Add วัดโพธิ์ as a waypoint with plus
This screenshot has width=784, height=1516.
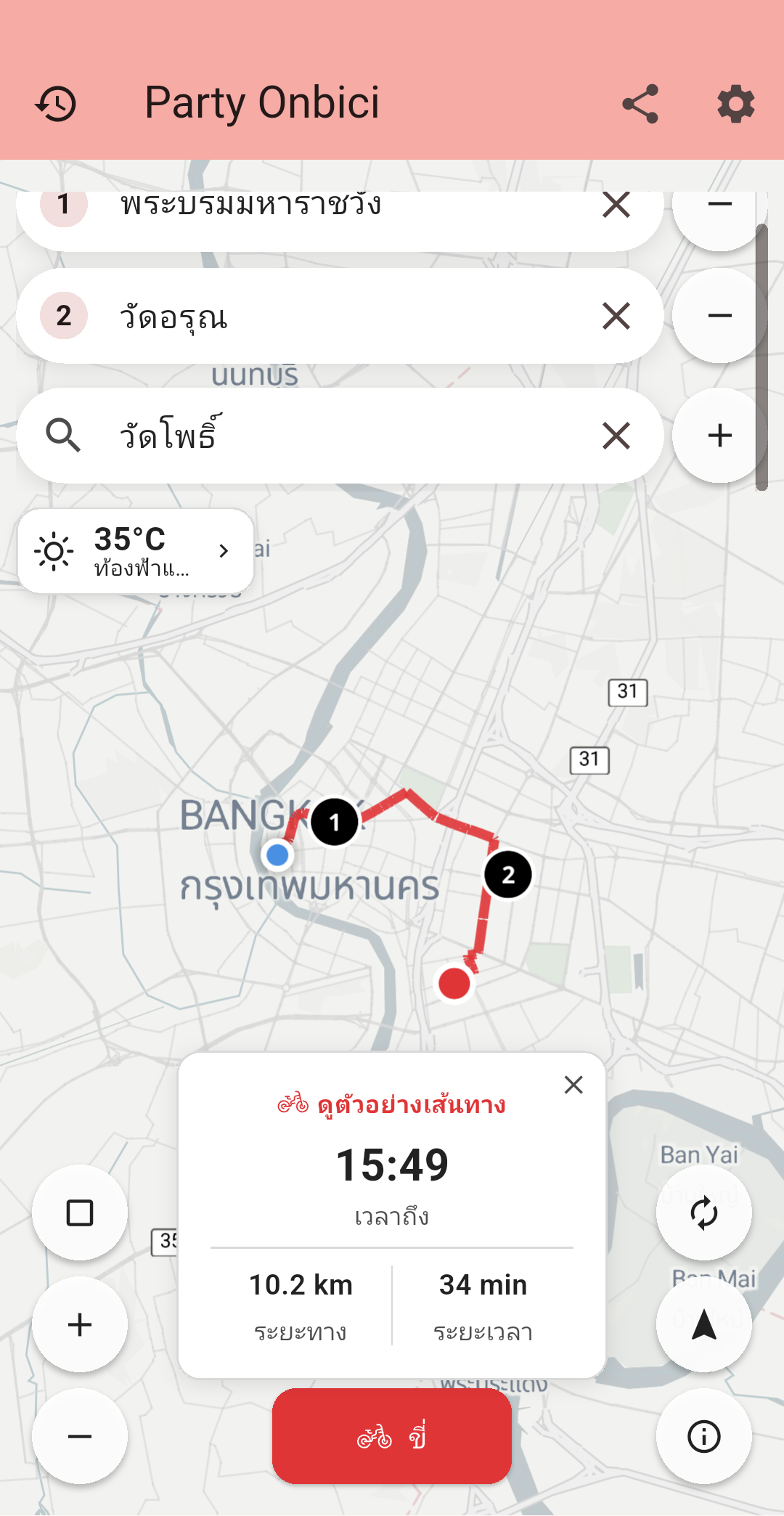719,434
